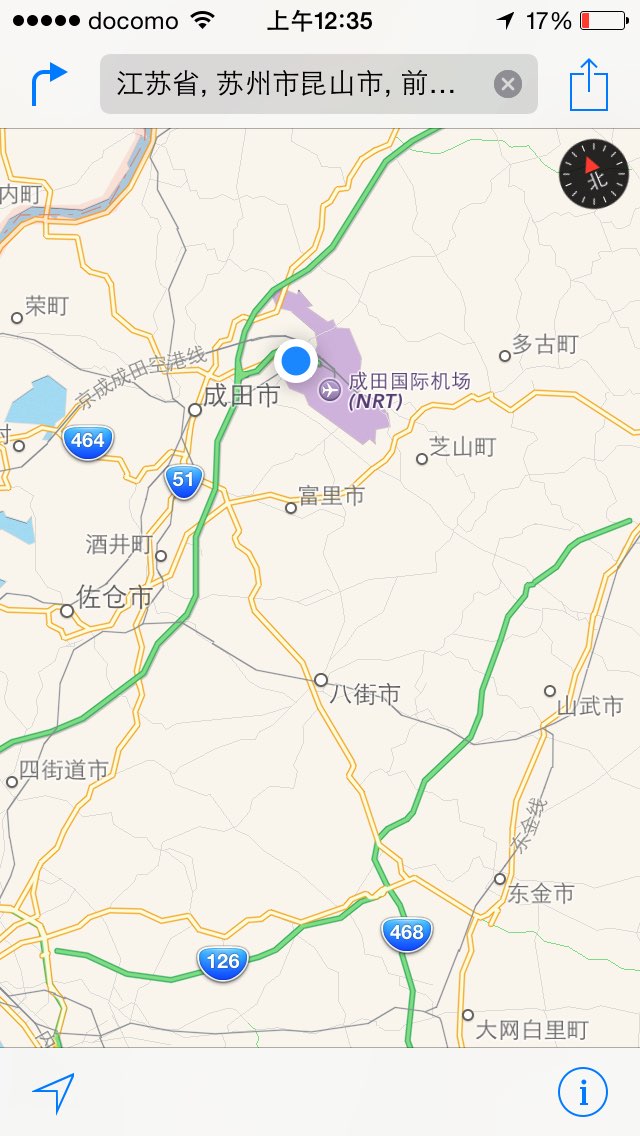Screen dimensions: 640x1136
Task: Select the Narita International Airport (NRT) marker
Action: pyautogui.click(x=331, y=390)
